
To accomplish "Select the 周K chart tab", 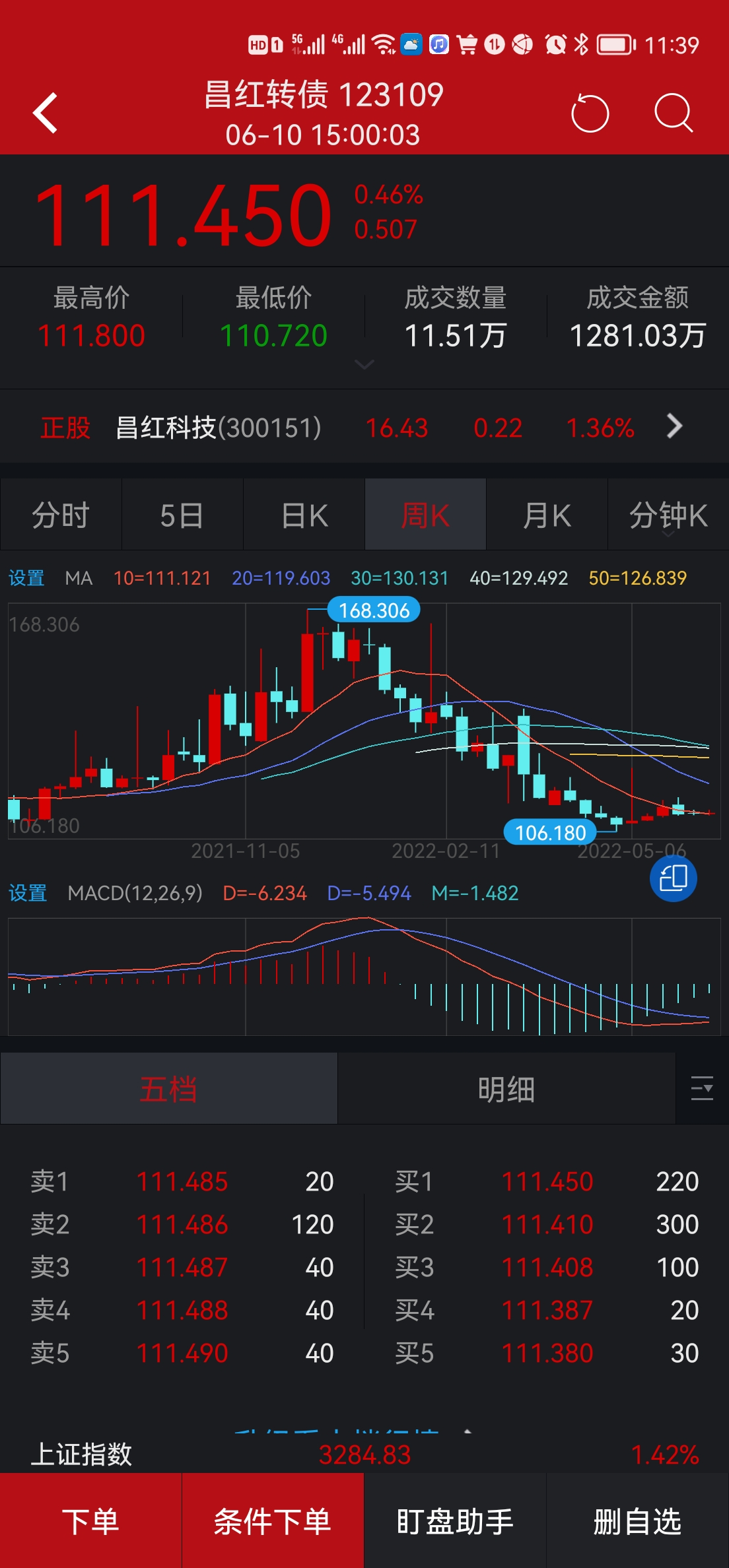I will point(425,515).
